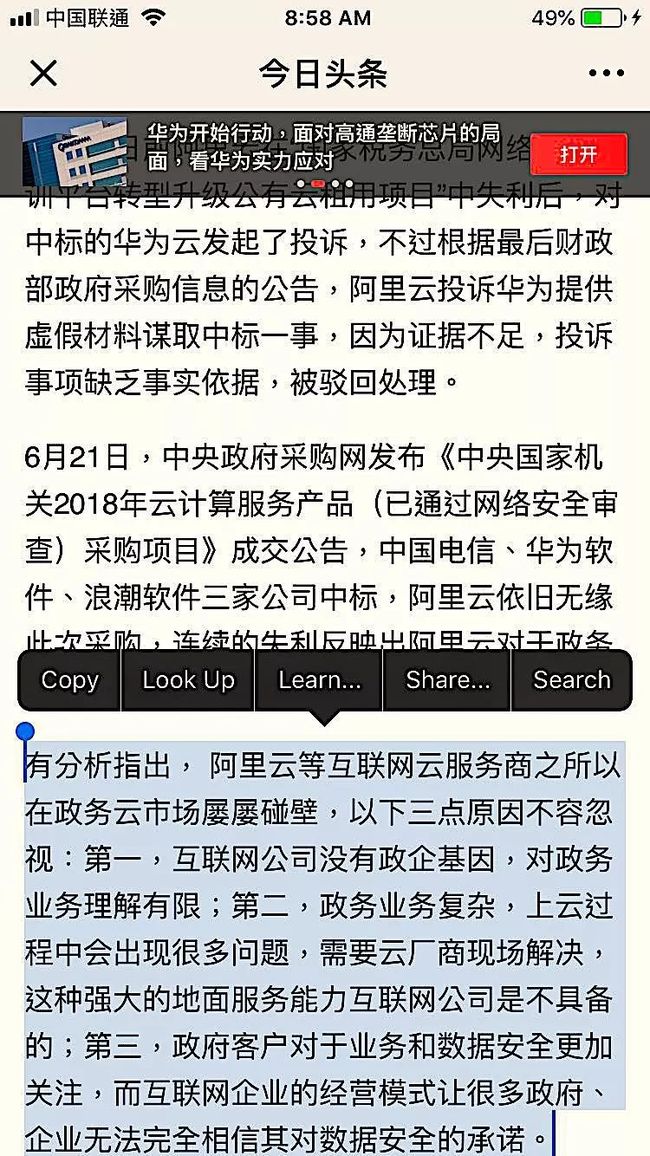
Task: Choose Look Up for selected text
Action: click(x=188, y=680)
